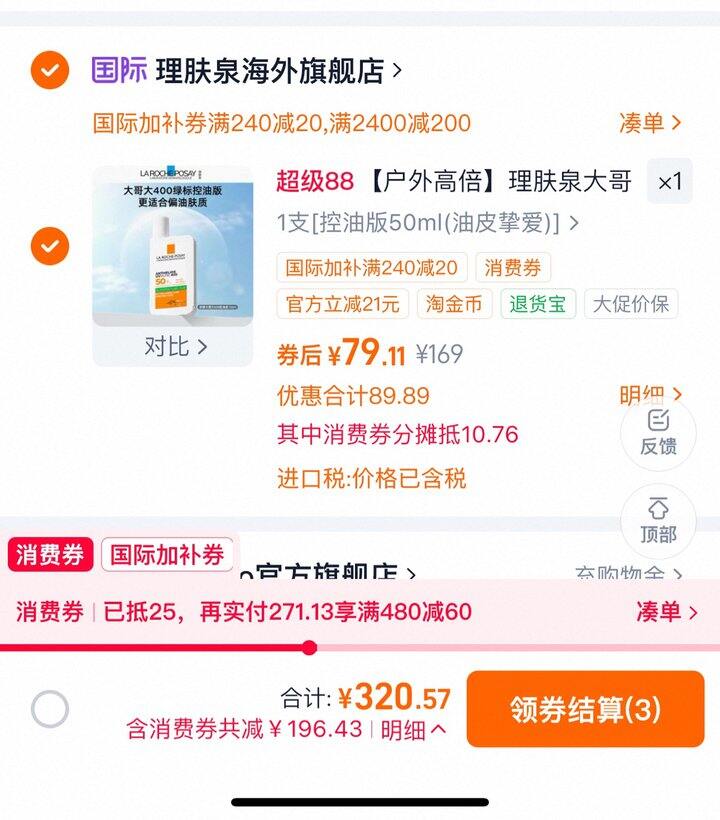The width and height of the screenshot is (720, 820).
Task: Jump back to top with 顶部
Action: (x=658, y=521)
